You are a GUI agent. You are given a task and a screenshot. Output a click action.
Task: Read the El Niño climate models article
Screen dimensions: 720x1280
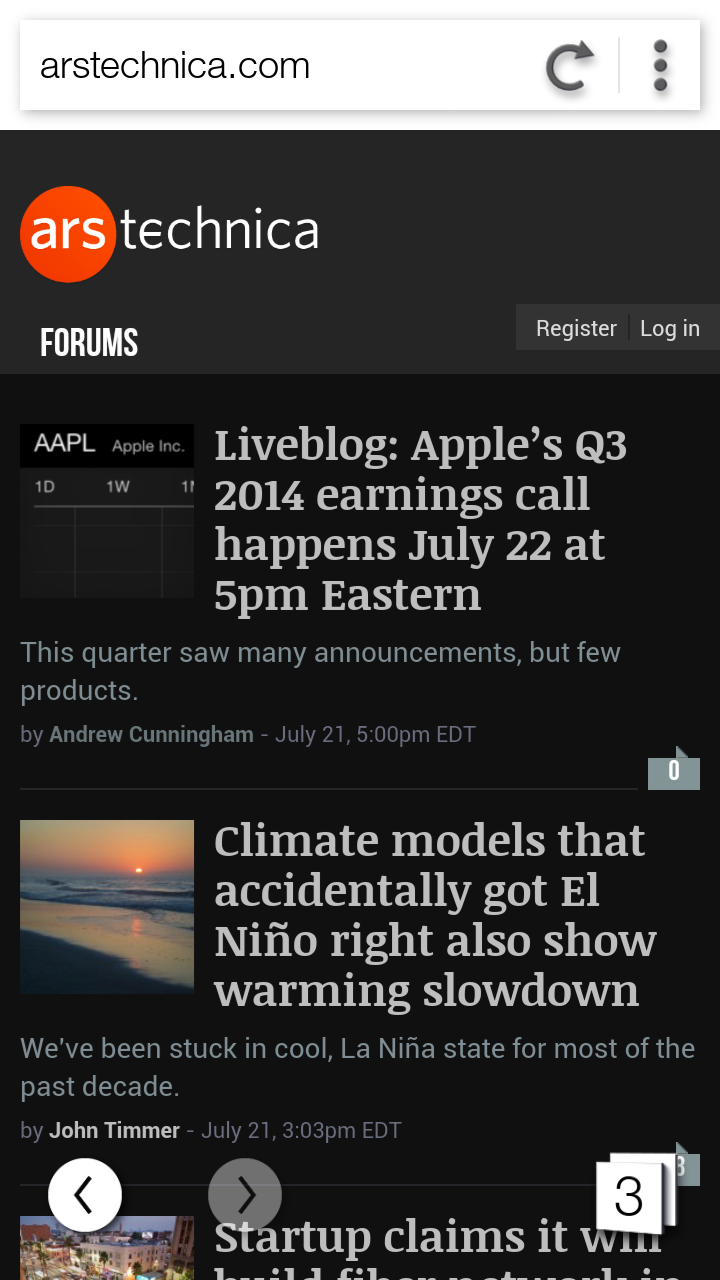430,915
